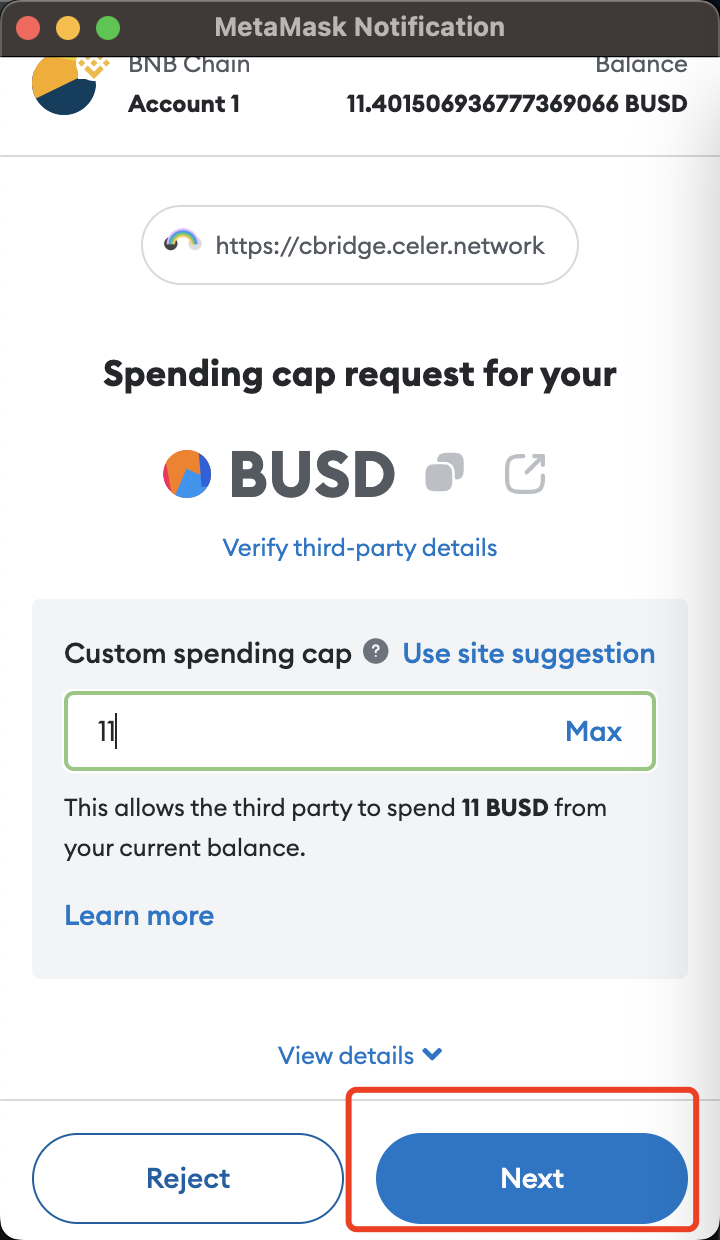This screenshot has width=720, height=1240.
Task: Open the Learn more link
Action: click(x=139, y=916)
